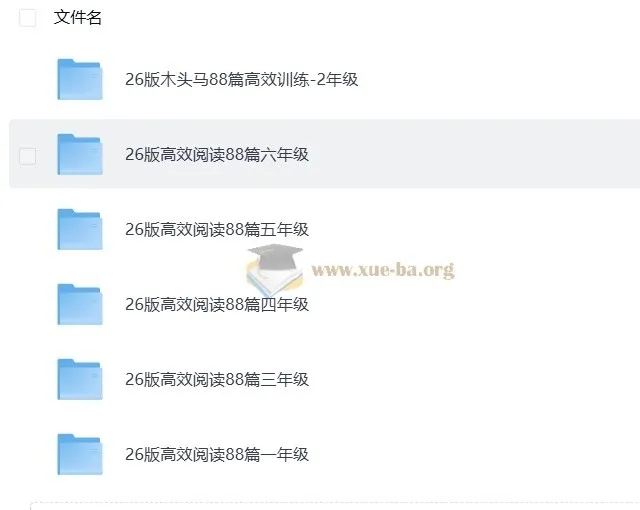Viewport: 640px width, 510px height.
Task: Open the 26版高效阅读88篇五年级 folder
Action: tap(216, 230)
